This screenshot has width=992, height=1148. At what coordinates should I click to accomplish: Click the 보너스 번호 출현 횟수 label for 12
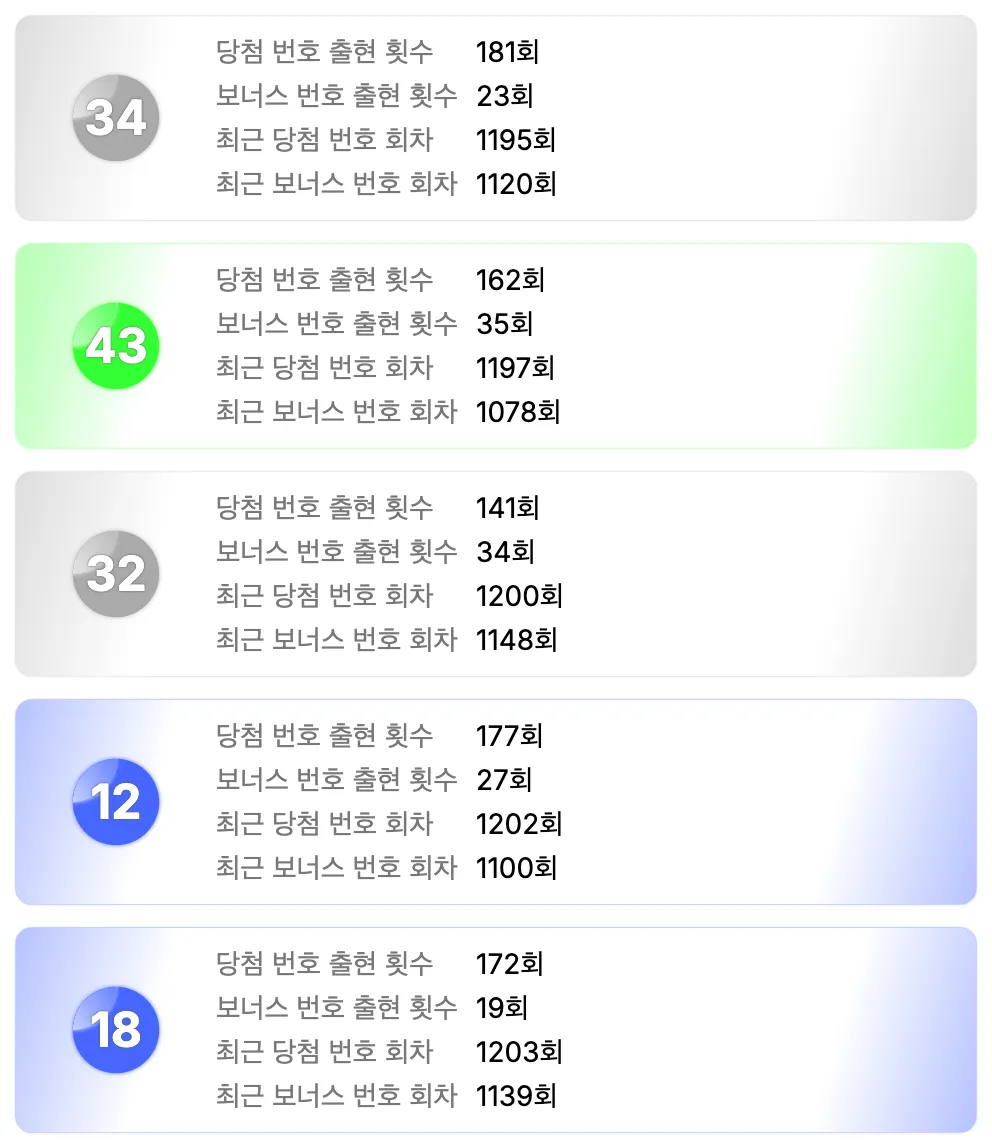pyautogui.click(x=336, y=780)
